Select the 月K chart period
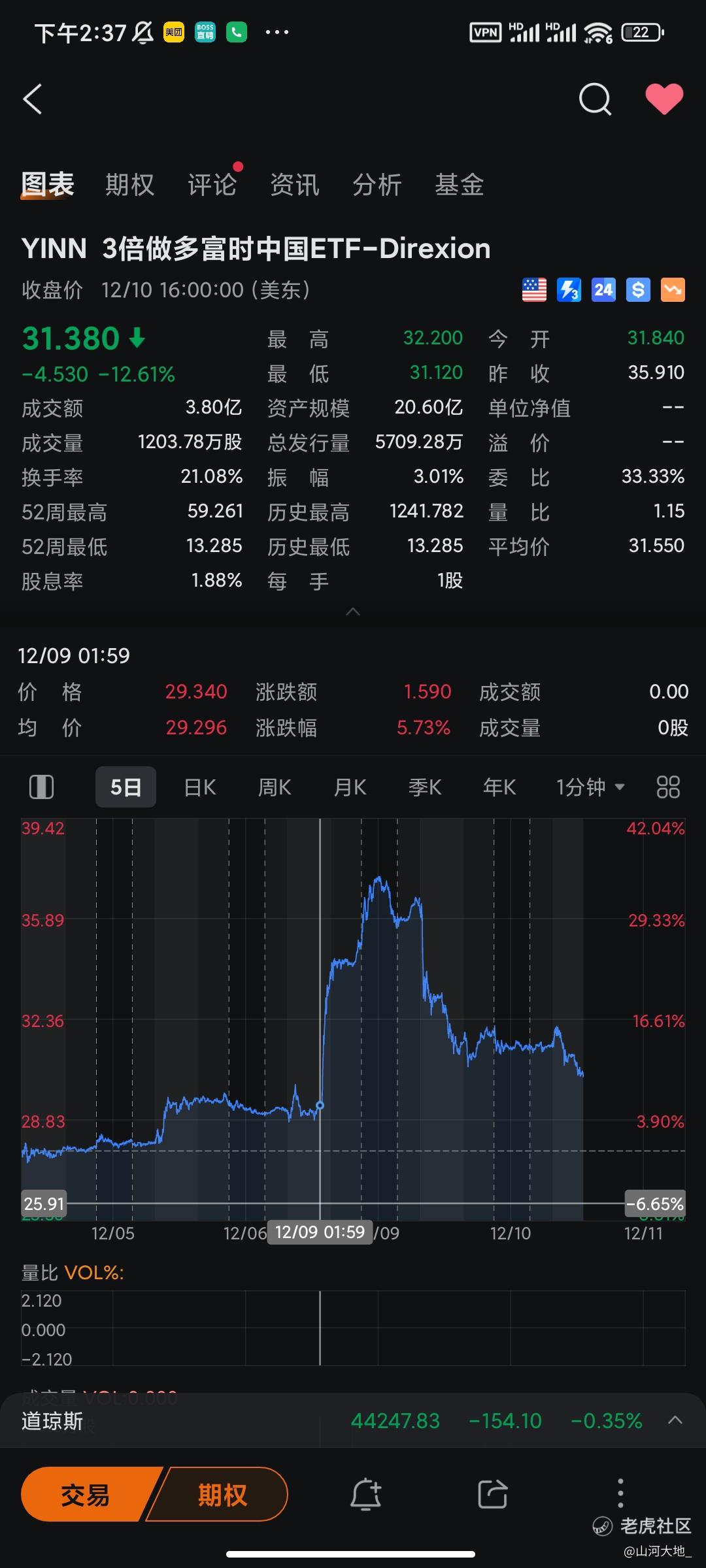 click(x=350, y=787)
